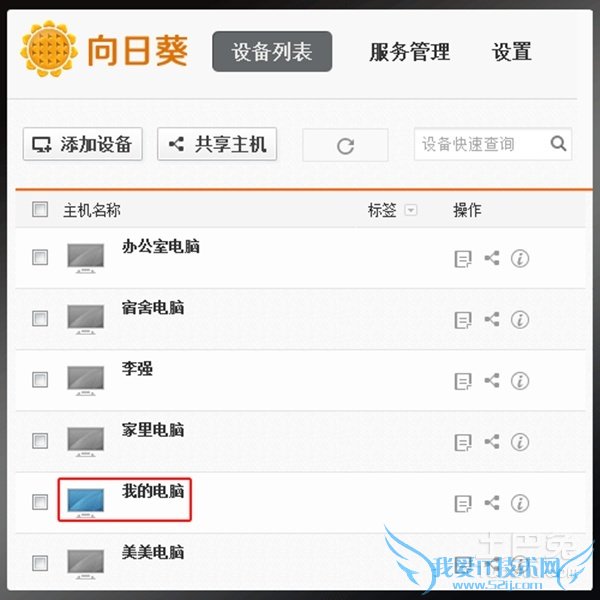Tick the checkbox for 宿舍电脑
This screenshot has height=600, width=600.
point(40,318)
